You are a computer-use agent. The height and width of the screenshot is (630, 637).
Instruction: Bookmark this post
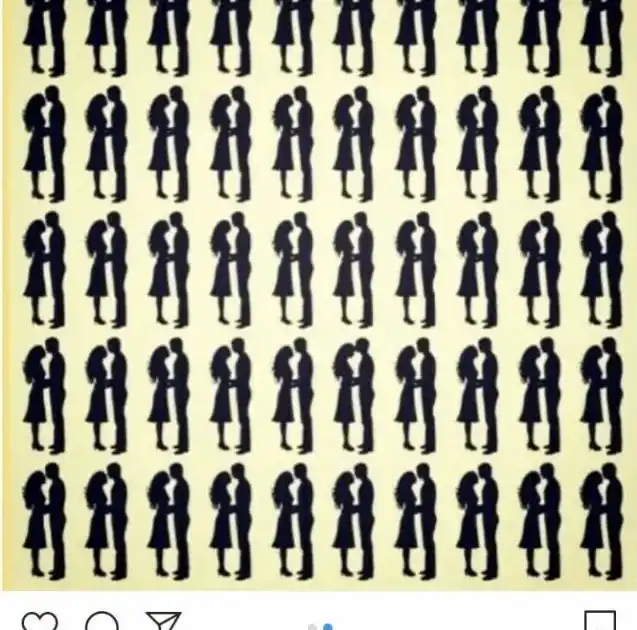(599, 622)
